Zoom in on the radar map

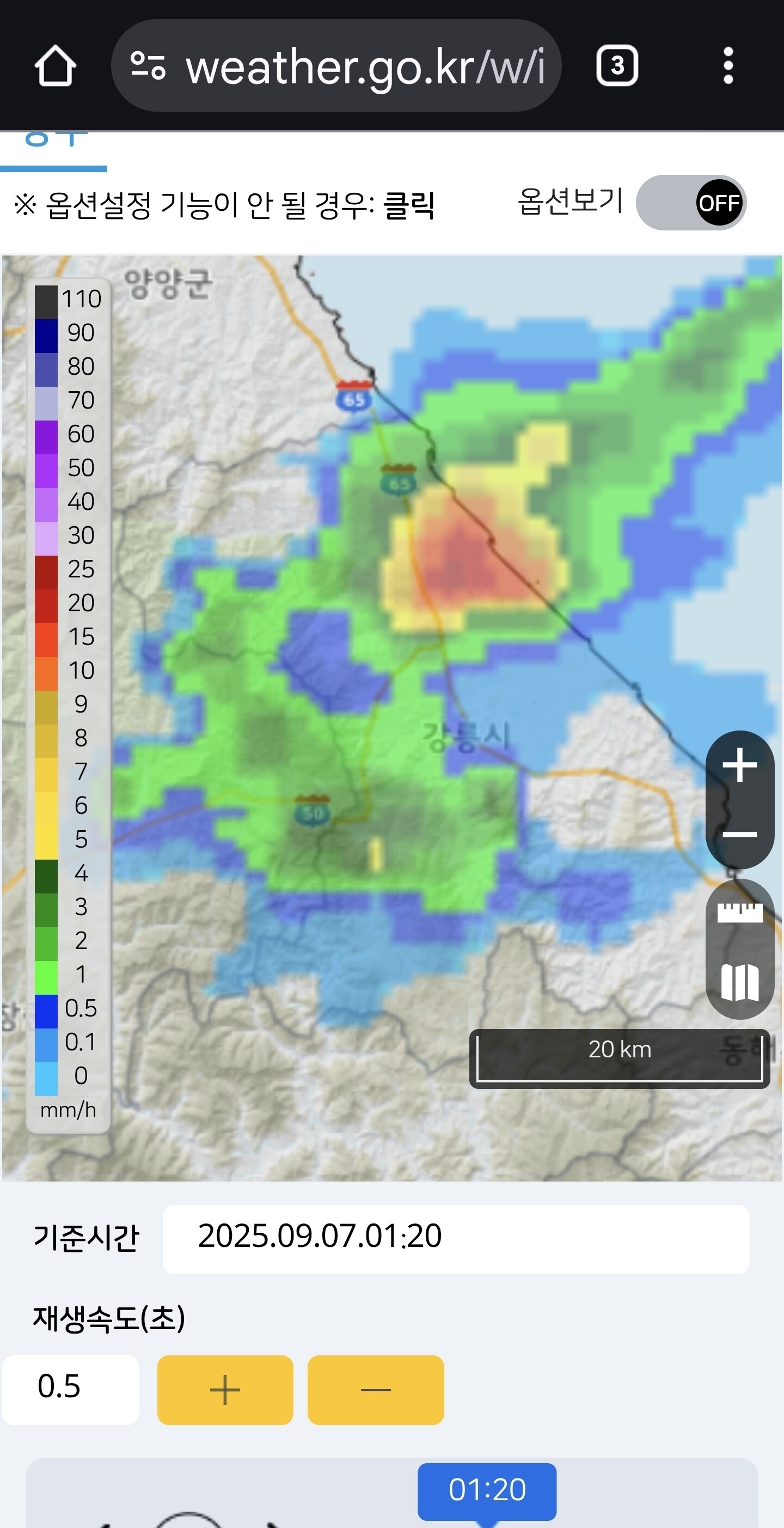click(x=739, y=765)
